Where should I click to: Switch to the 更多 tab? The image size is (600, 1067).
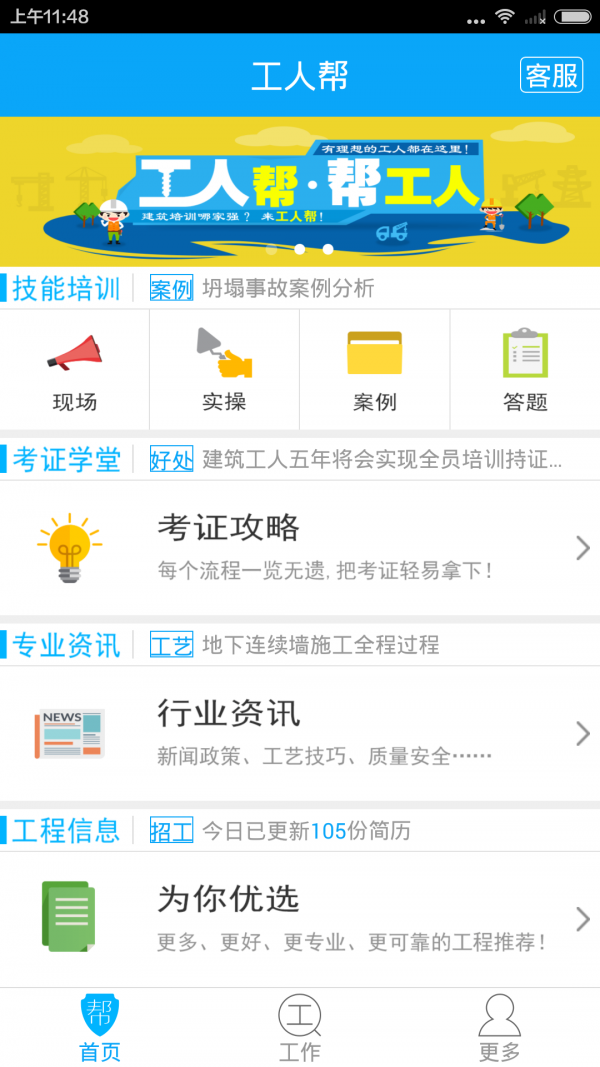[x=499, y=1028]
